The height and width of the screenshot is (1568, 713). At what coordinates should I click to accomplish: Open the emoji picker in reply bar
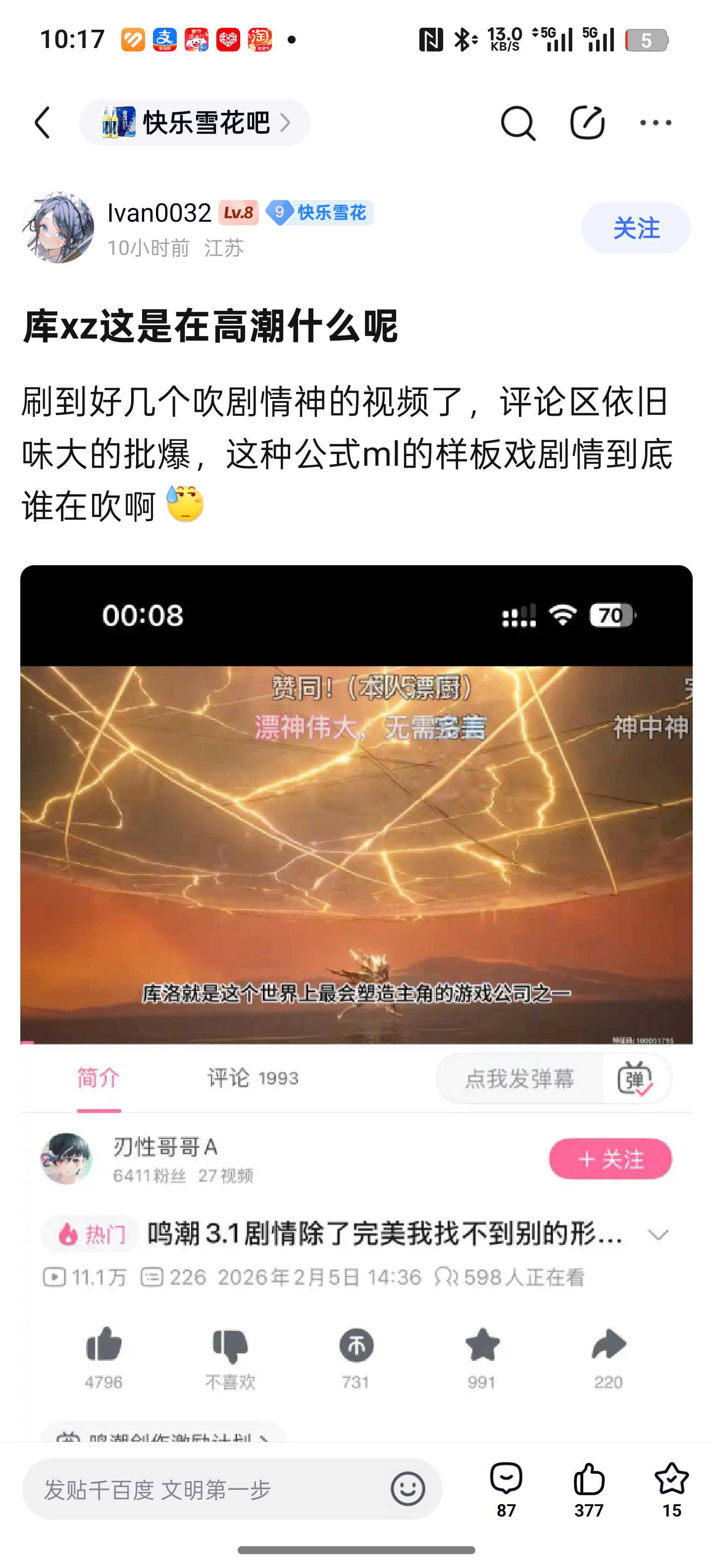(408, 1489)
